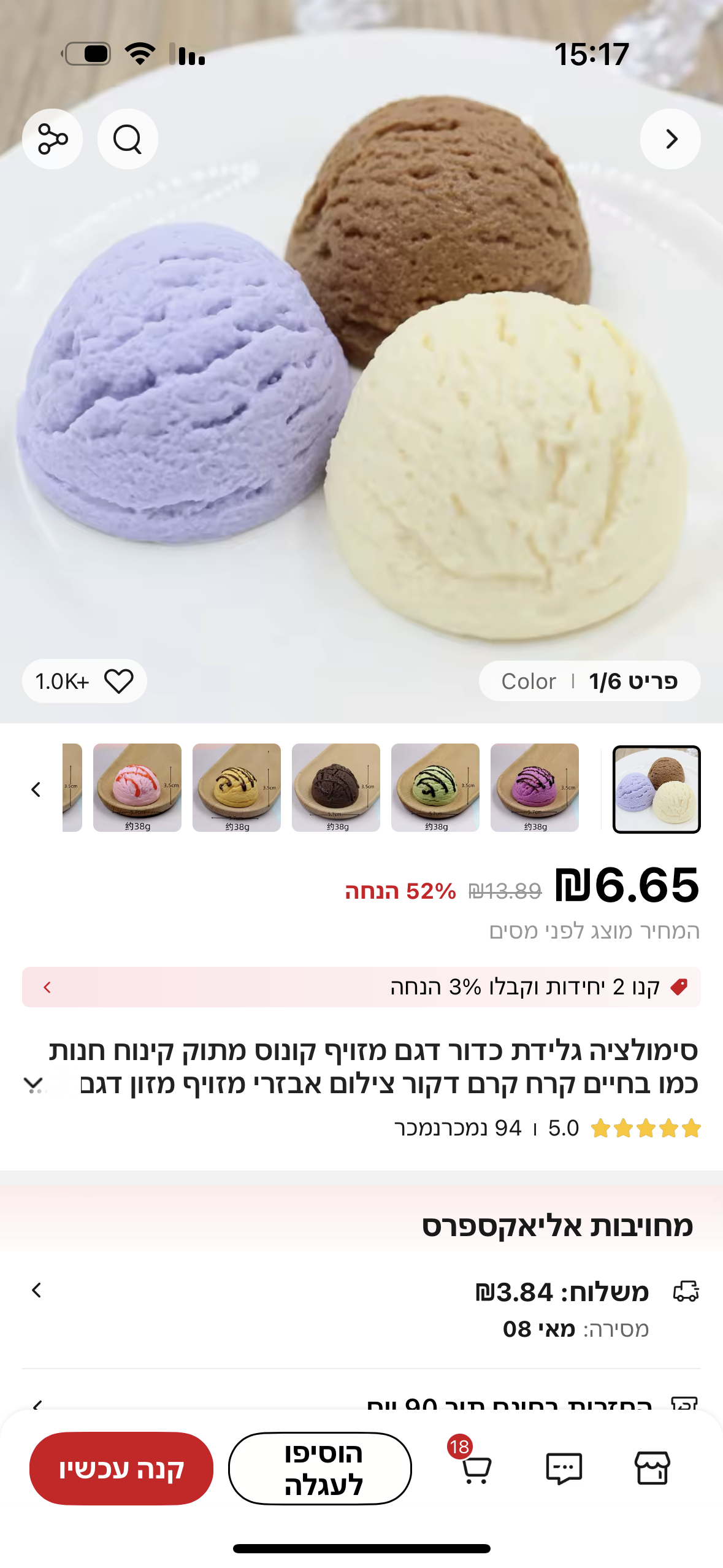
Task: Choose the dark chocolate scoop variant
Action: (336, 788)
